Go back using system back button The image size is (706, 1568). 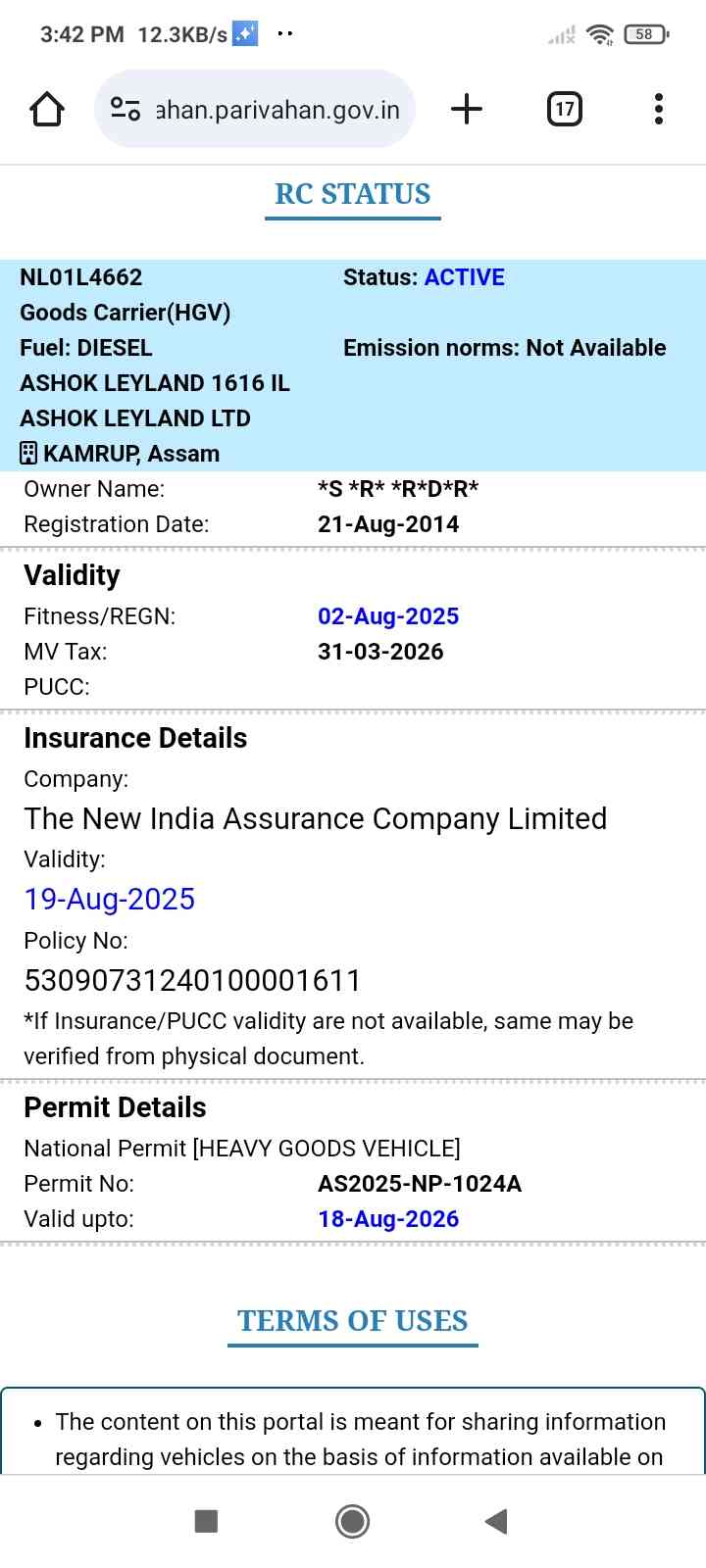click(496, 1521)
